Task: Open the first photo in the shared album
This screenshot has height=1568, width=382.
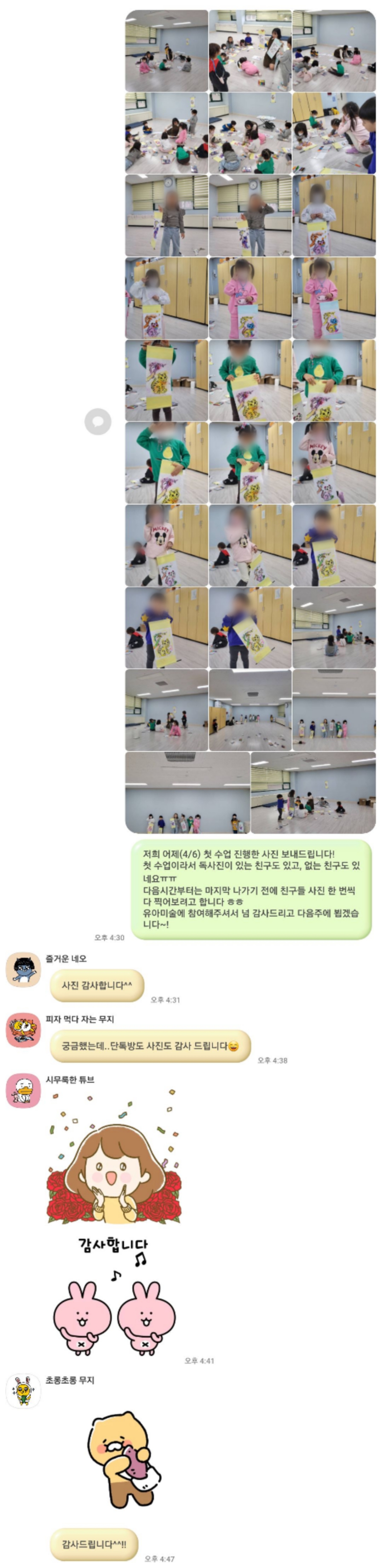Action: pyautogui.click(x=166, y=51)
